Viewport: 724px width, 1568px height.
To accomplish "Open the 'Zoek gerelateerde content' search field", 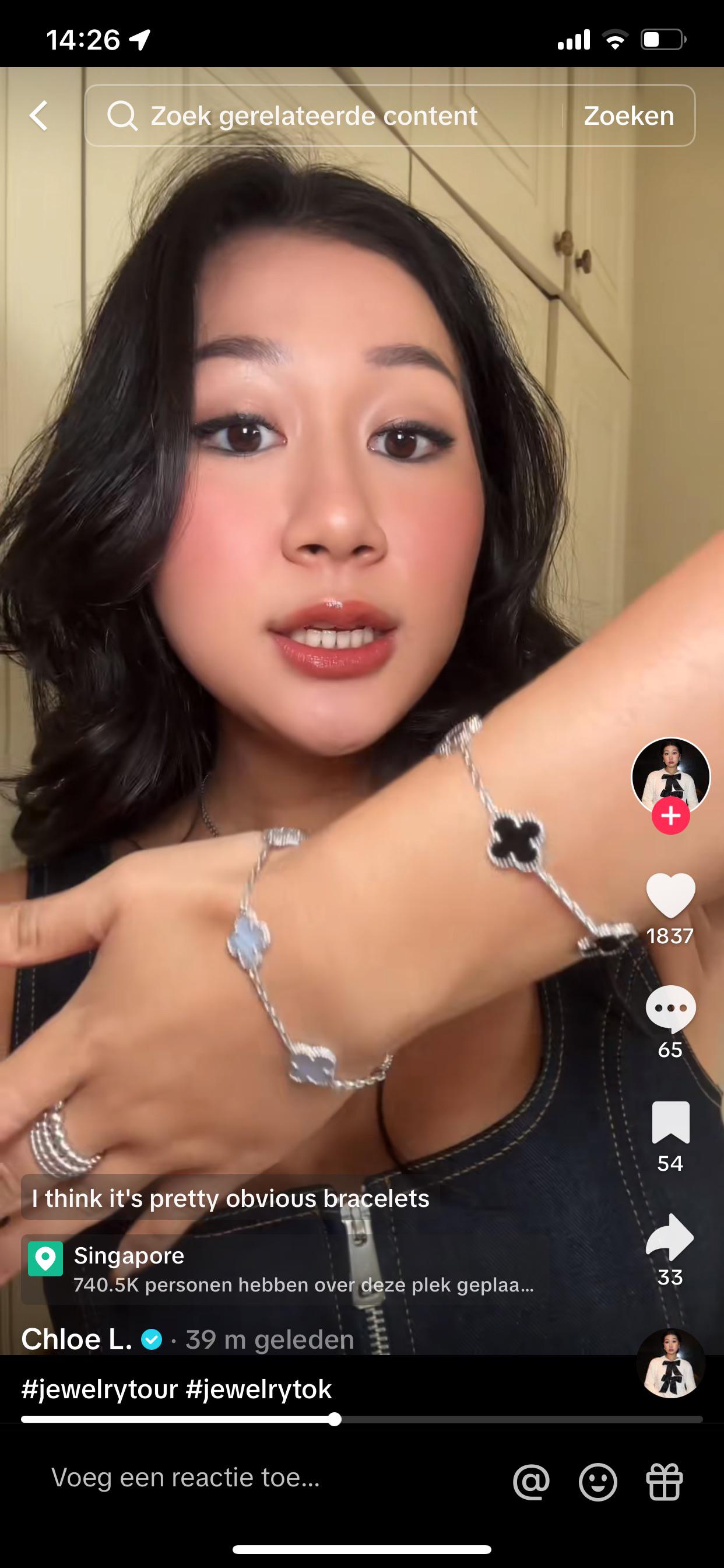I will 322,116.
